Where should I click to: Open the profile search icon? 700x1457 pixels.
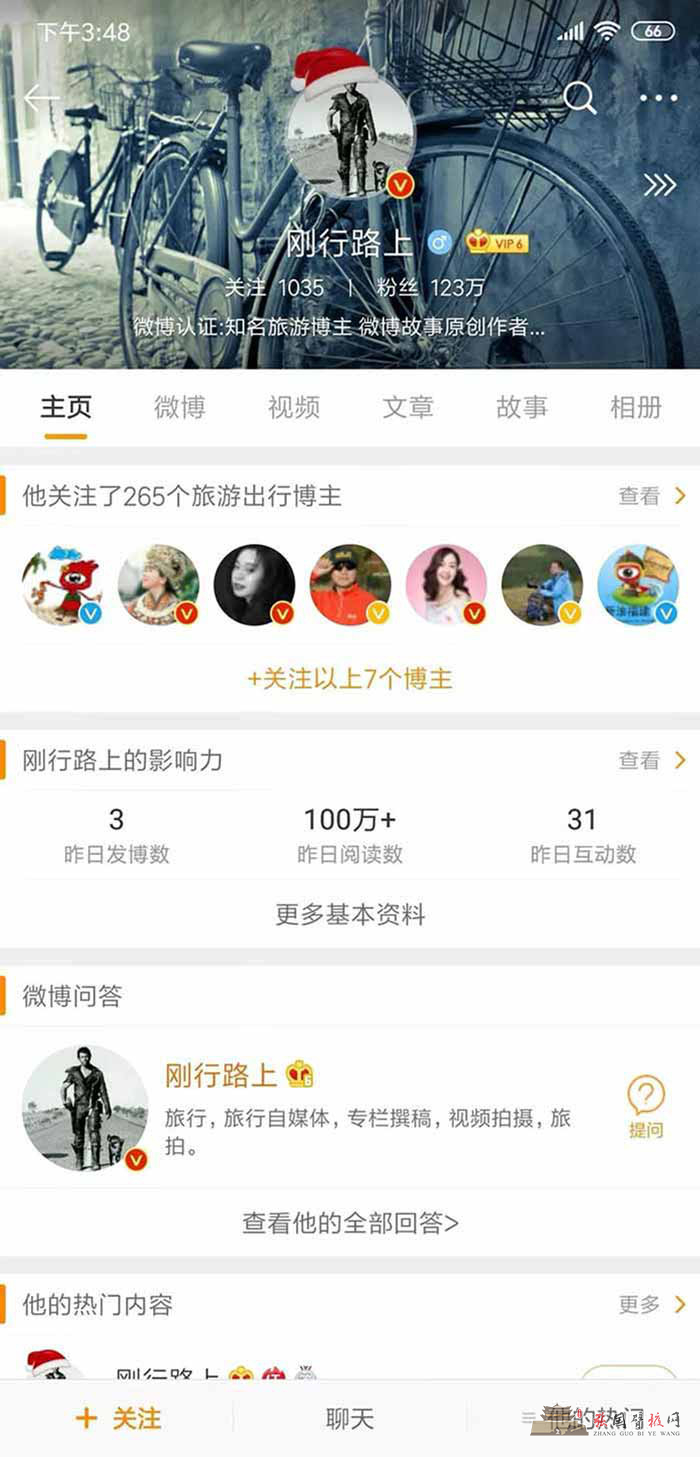(x=580, y=98)
